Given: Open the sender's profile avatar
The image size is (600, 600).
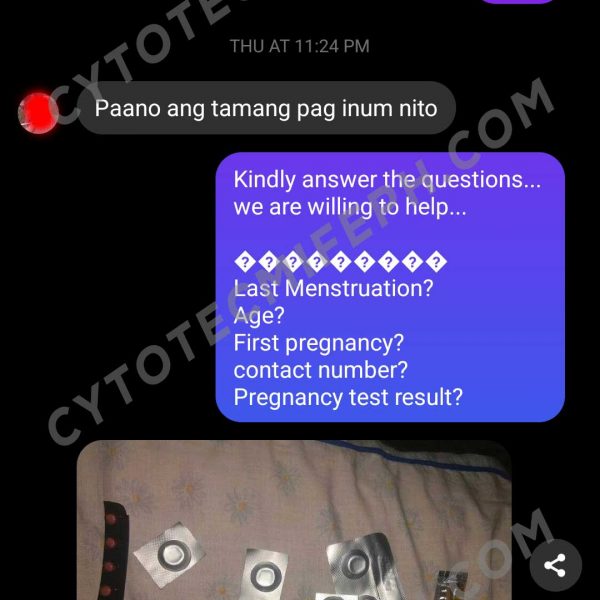Looking at the screenshot, I should [38, 112].
